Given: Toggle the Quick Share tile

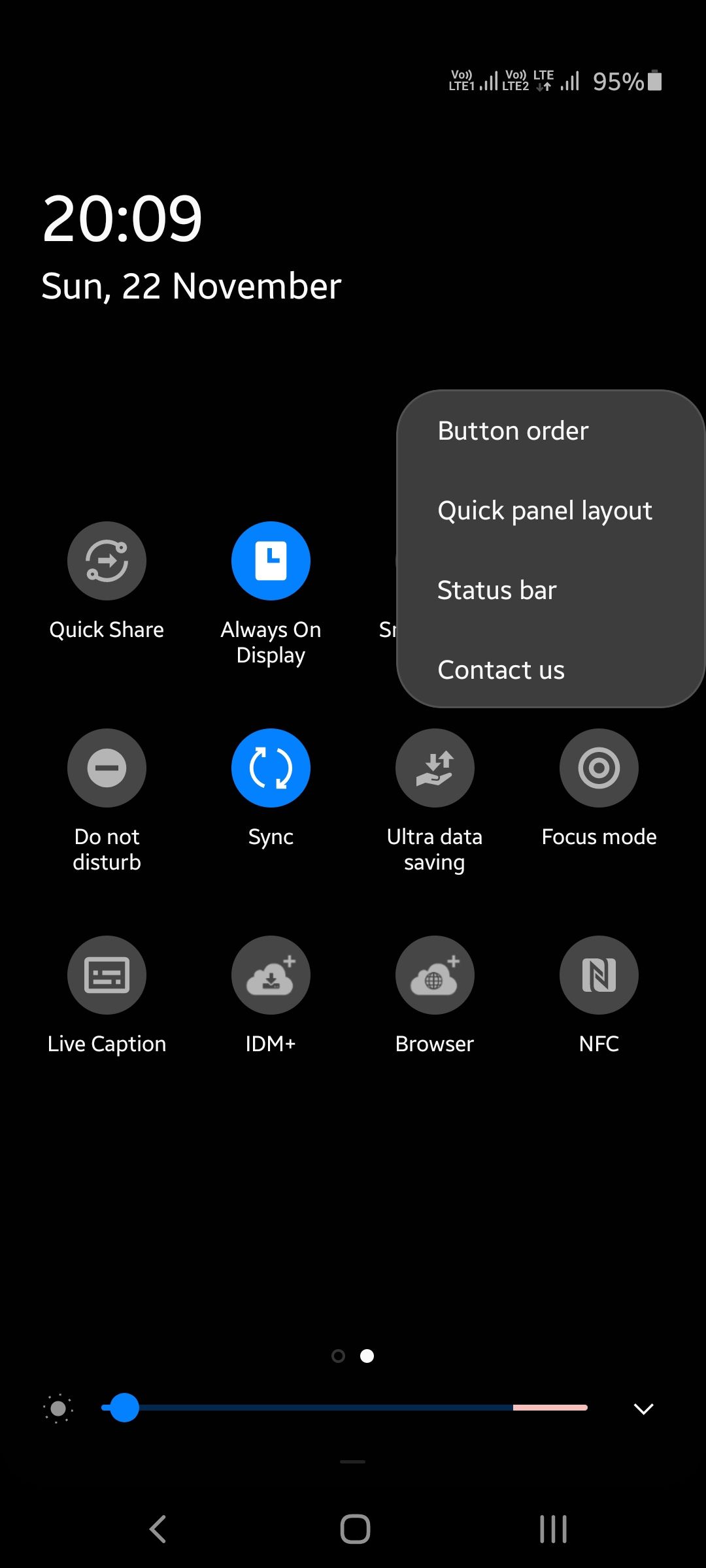Looking at the screenshot, I should (x=107, y=561).
